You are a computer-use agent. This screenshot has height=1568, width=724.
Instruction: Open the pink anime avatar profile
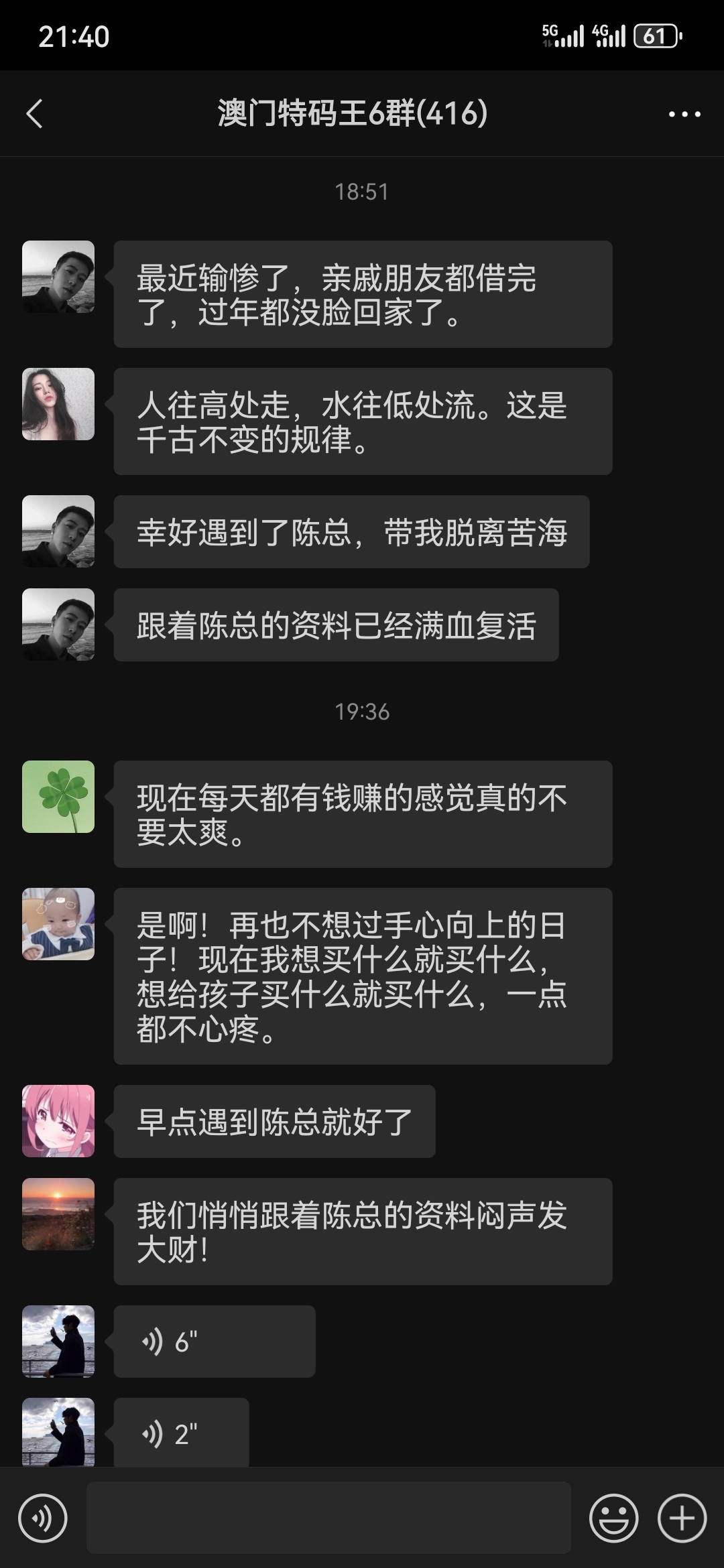tap(58, 1121)
